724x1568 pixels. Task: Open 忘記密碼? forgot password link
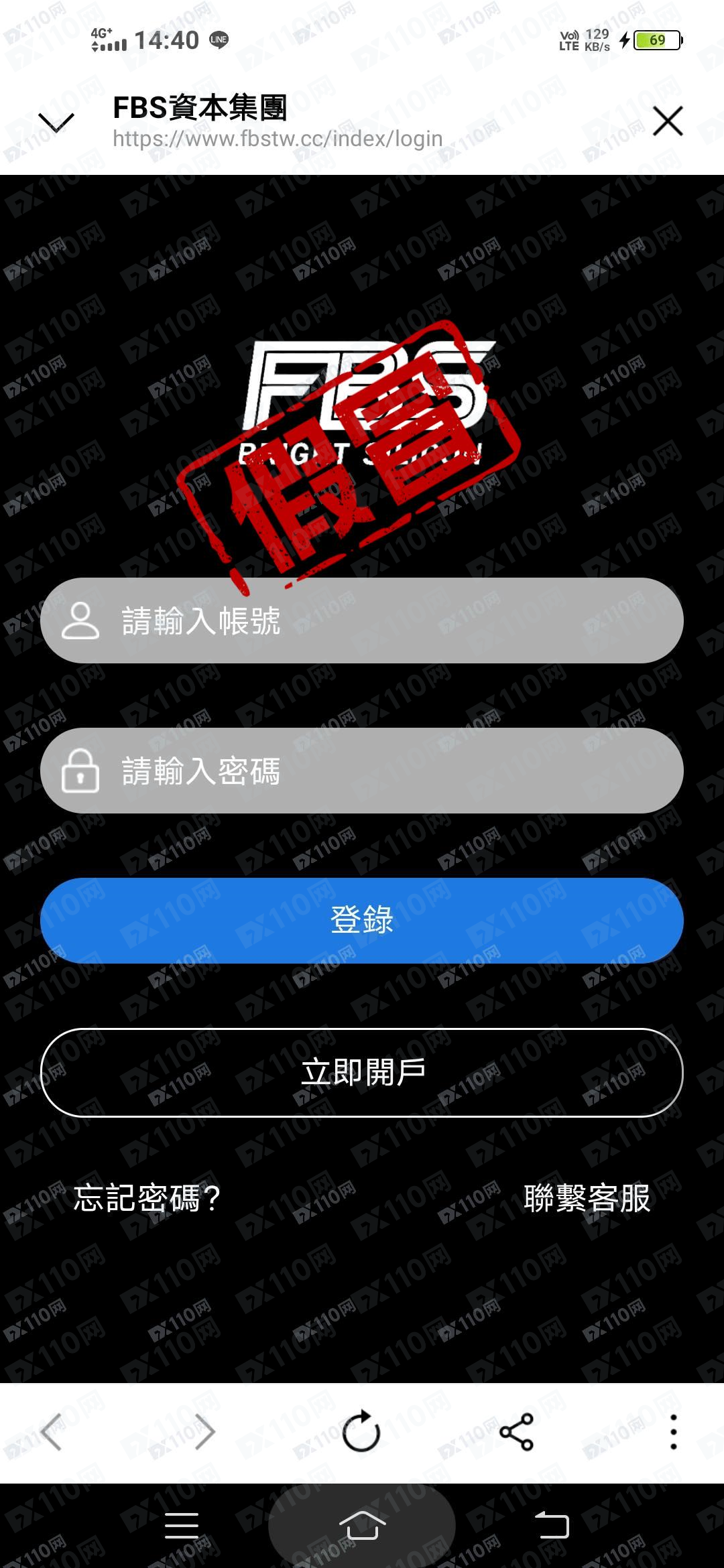[x=147, y=1198]
